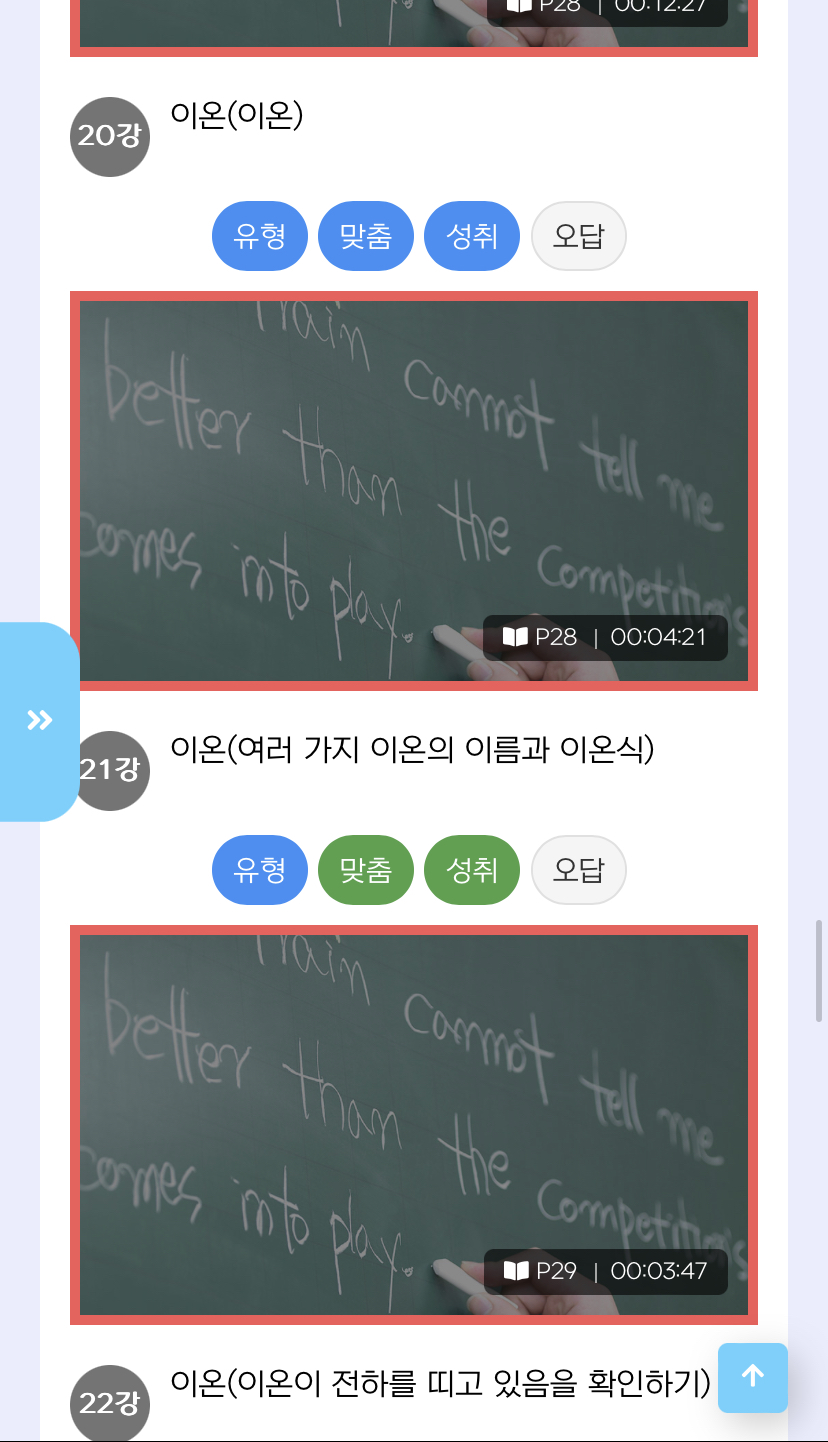Select green 맞춤 under lecture 21강
This screenshot has height=1442, width=828.
[366, 870]
